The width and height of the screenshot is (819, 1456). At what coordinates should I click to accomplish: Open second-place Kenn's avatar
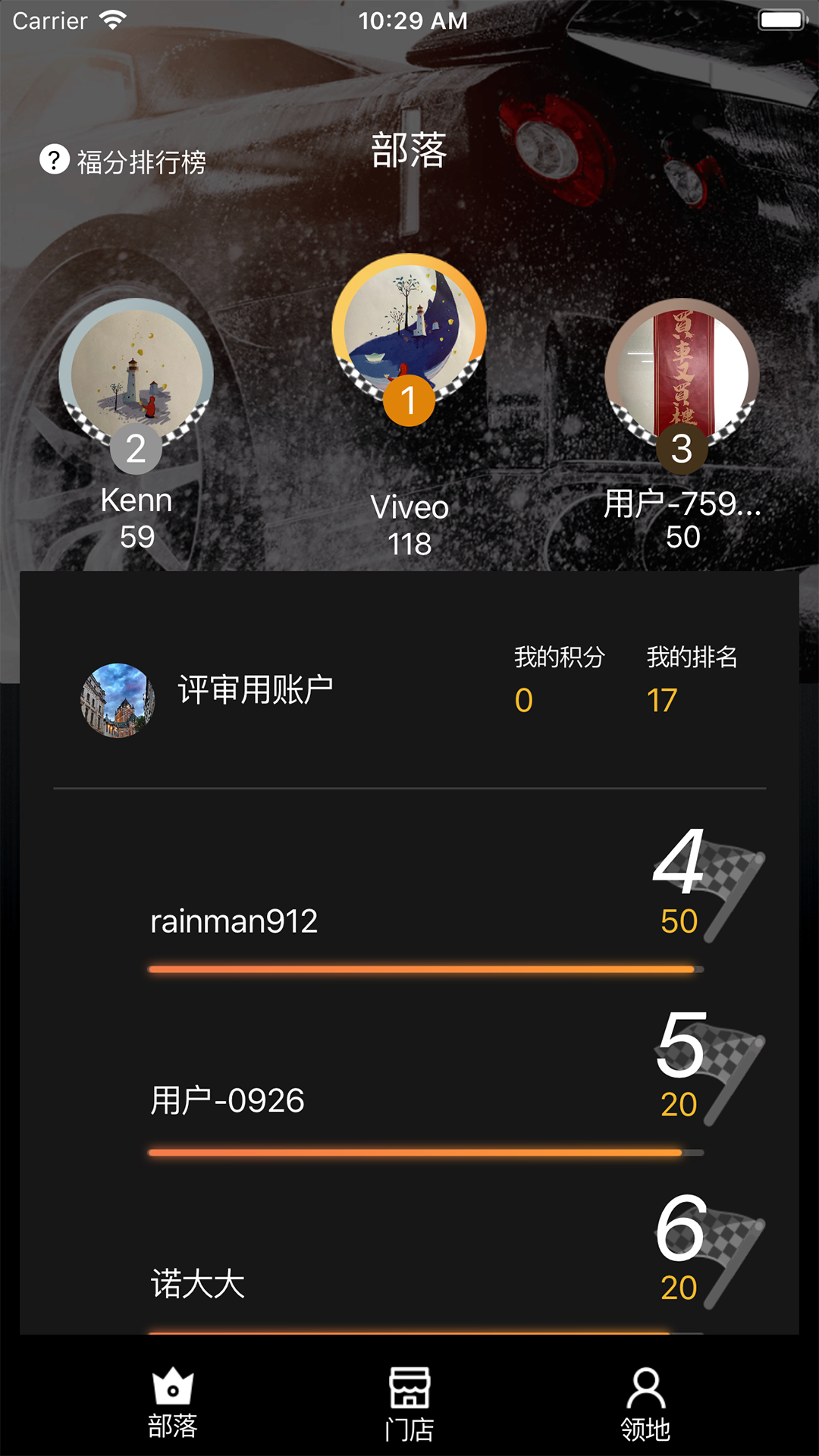136,376
